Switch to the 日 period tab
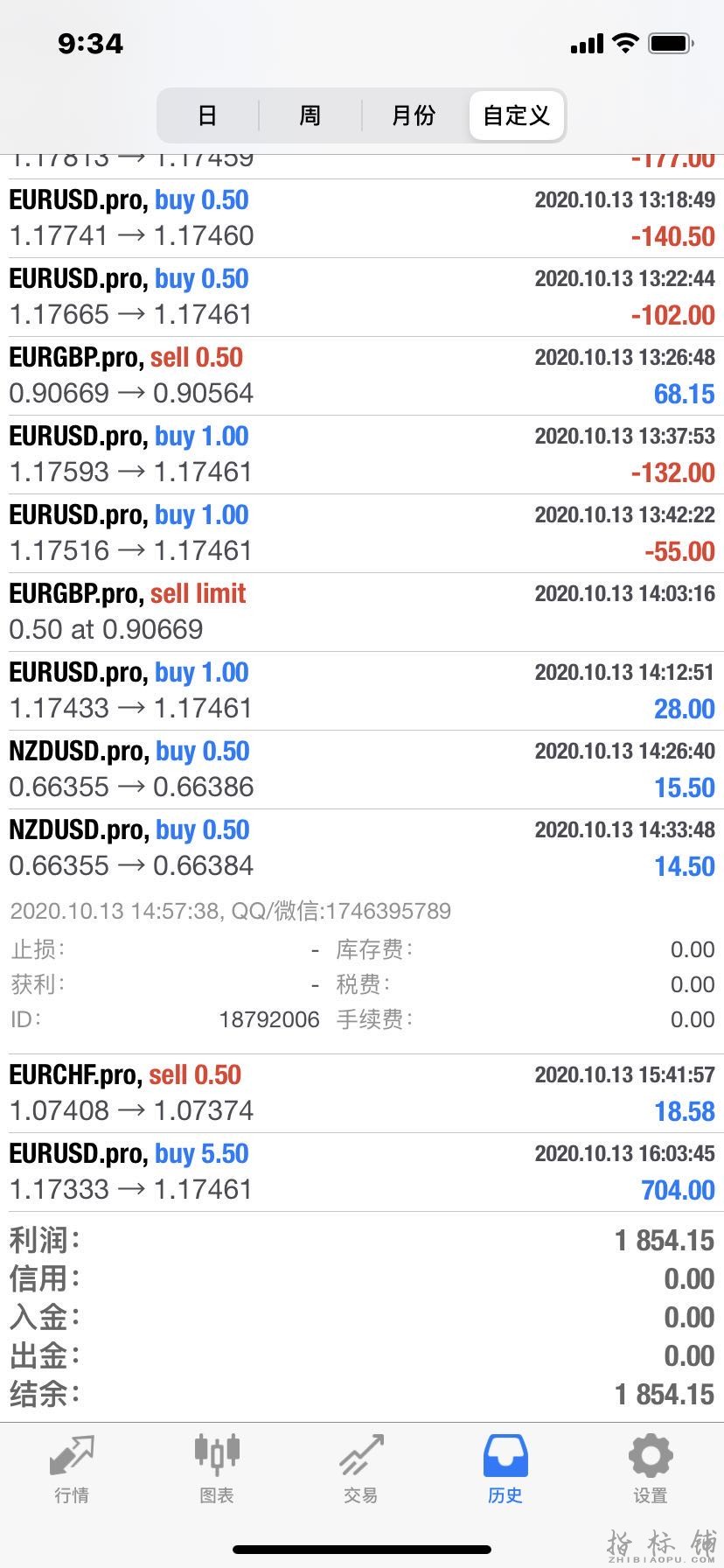 tap(207, 115)
